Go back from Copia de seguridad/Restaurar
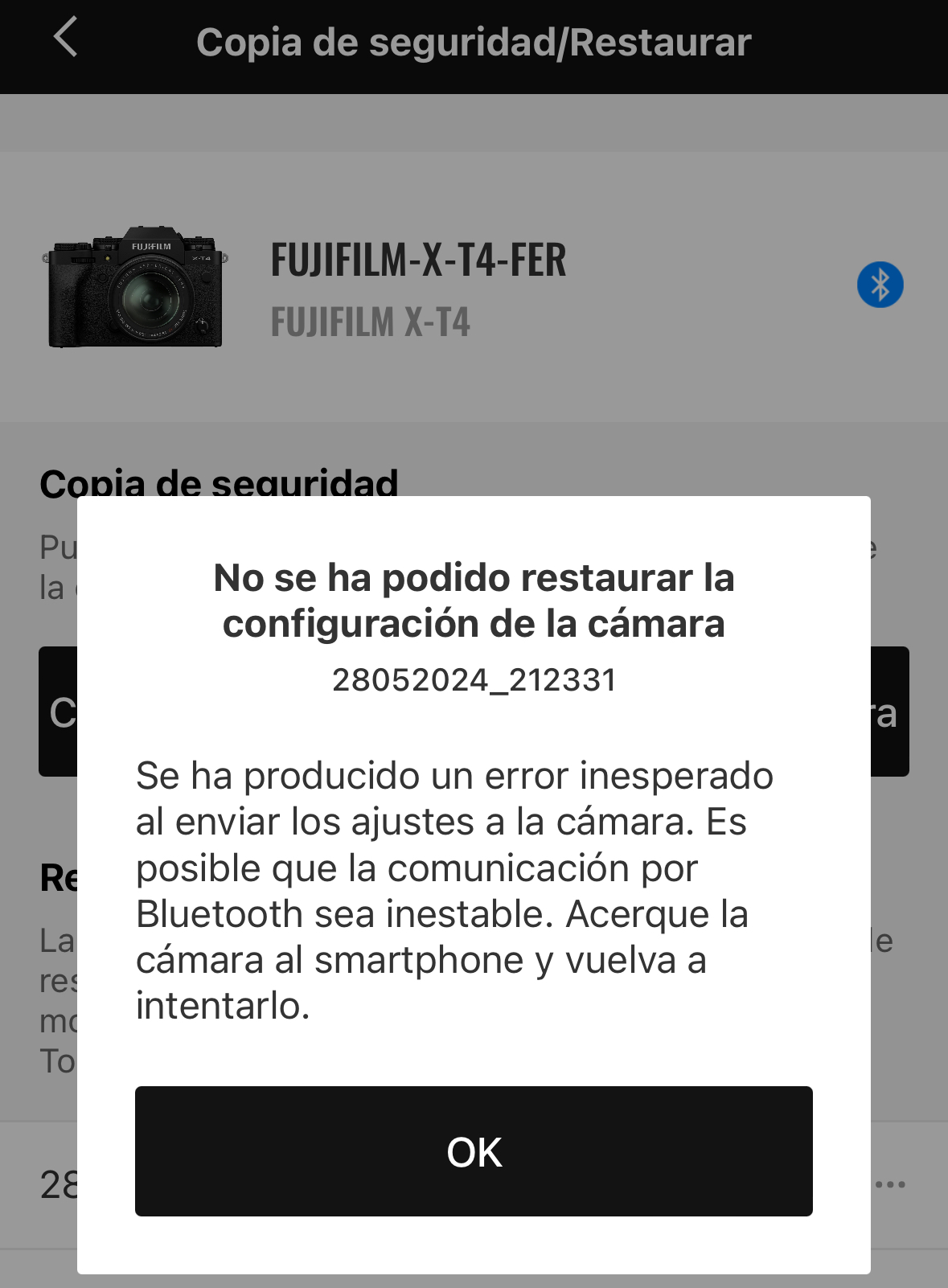Screen dimensions: 948x1288 tap(66, 38)
